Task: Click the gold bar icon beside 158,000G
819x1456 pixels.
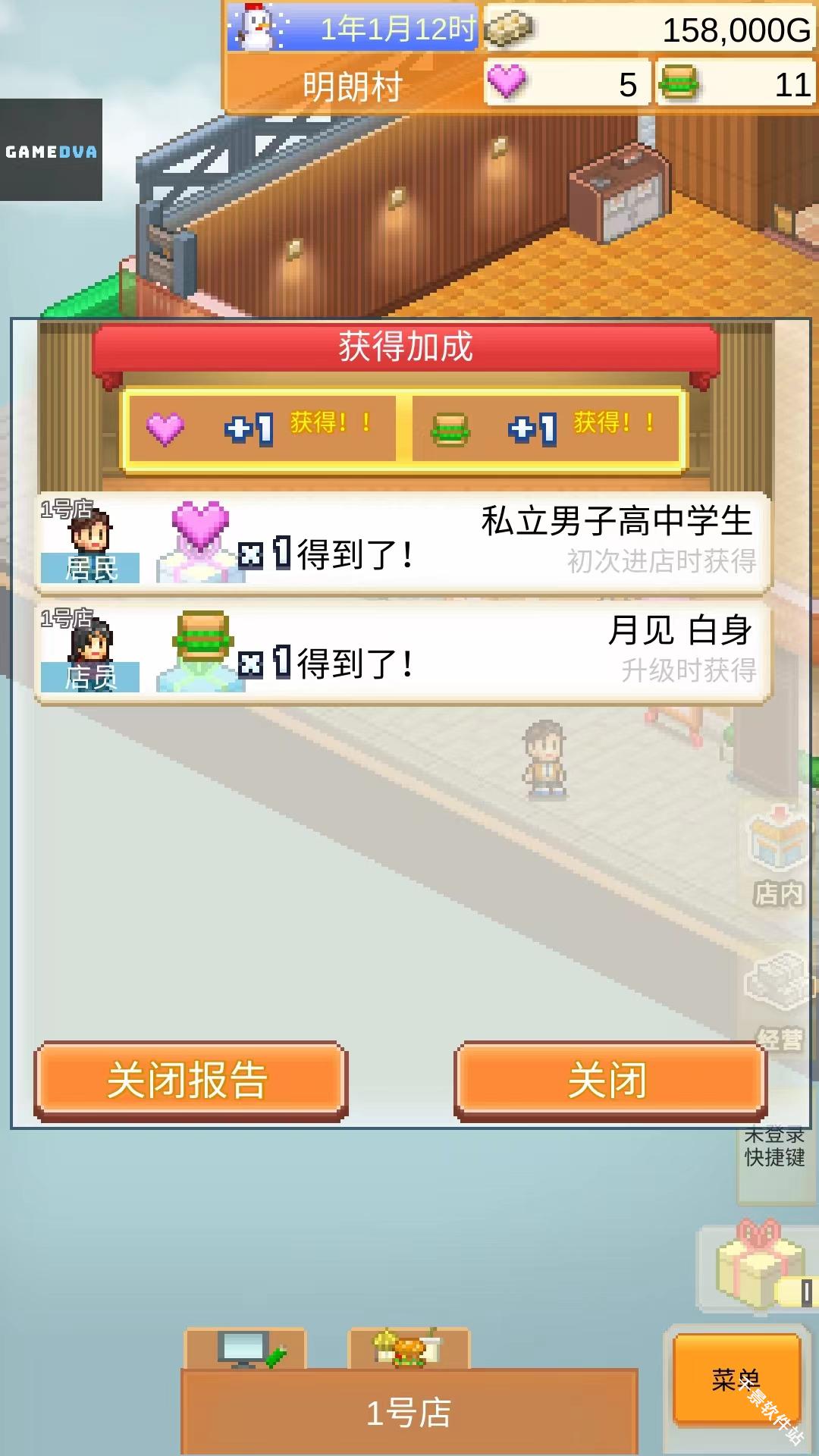Action: click(x=510, y=27)
